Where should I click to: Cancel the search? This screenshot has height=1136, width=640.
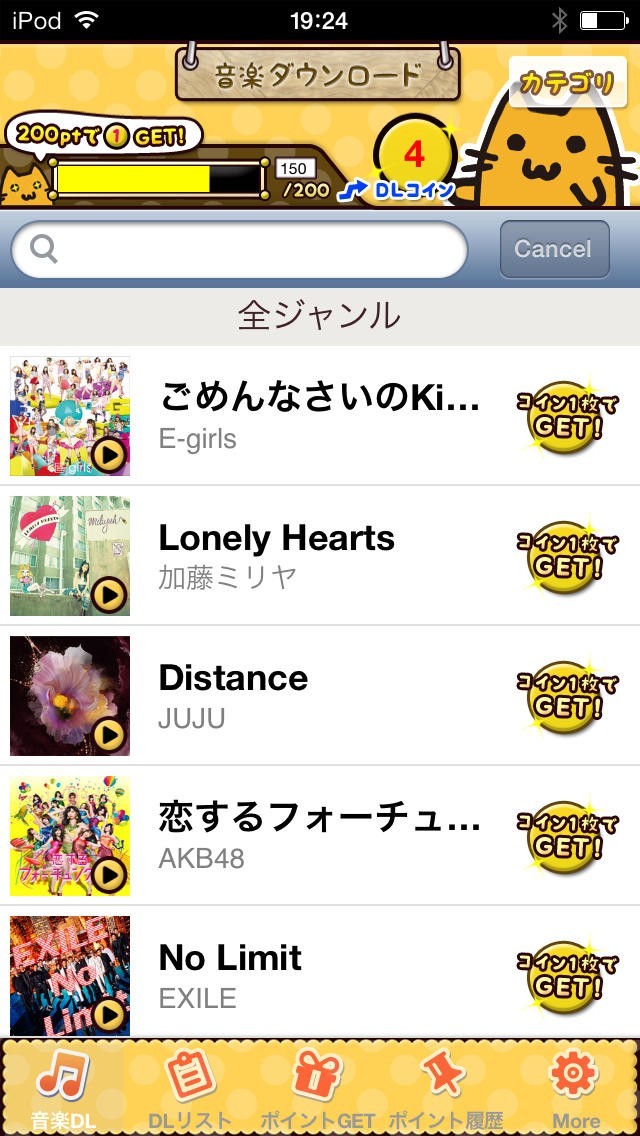[554, 249]
